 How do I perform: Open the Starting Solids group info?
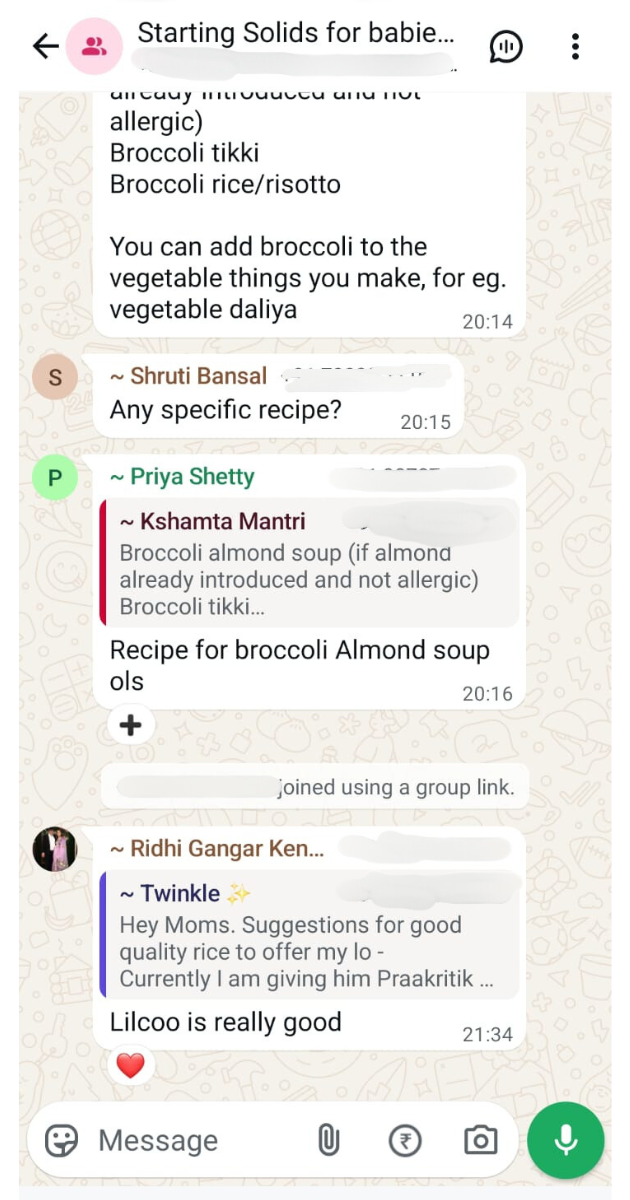tap(295, 34)
